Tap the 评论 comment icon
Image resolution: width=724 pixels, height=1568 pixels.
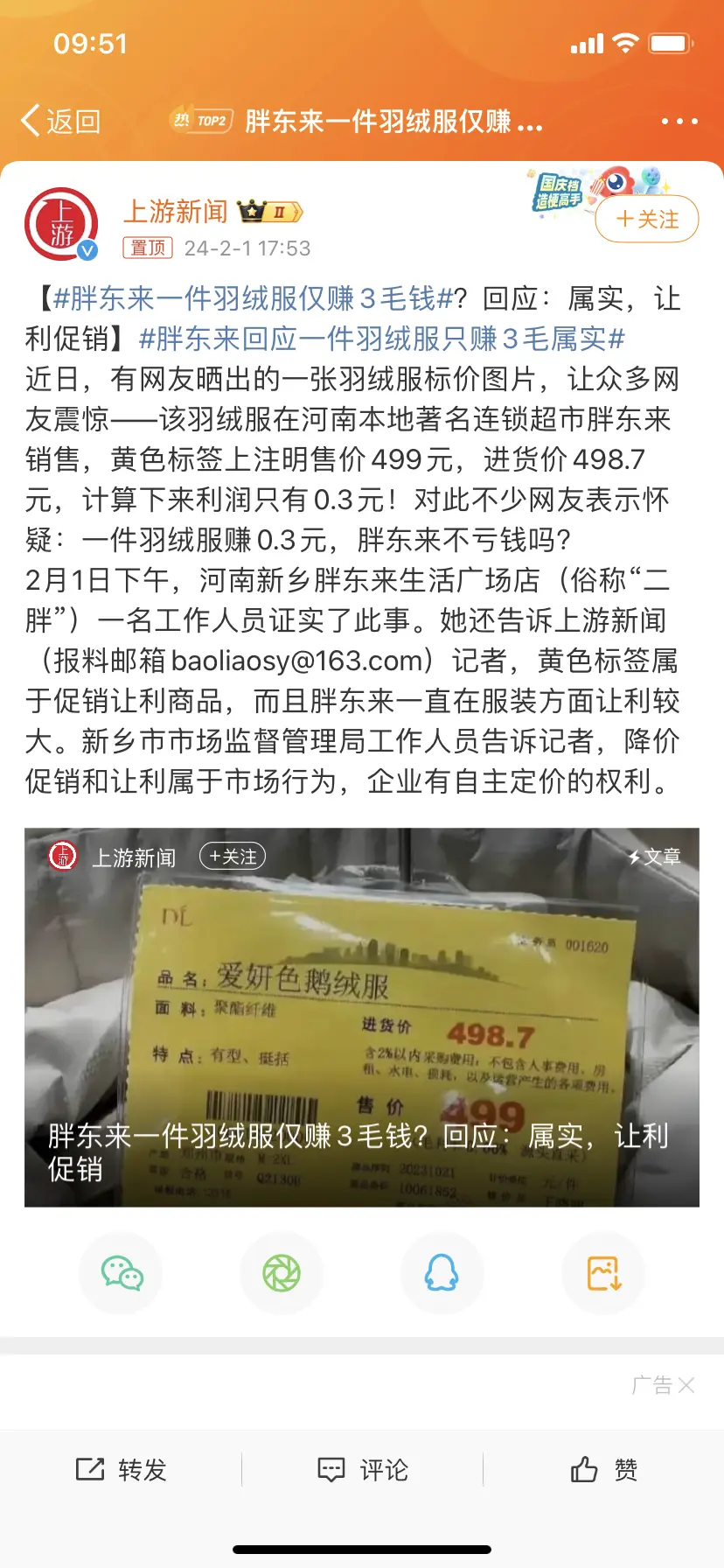click(362, 1469)
